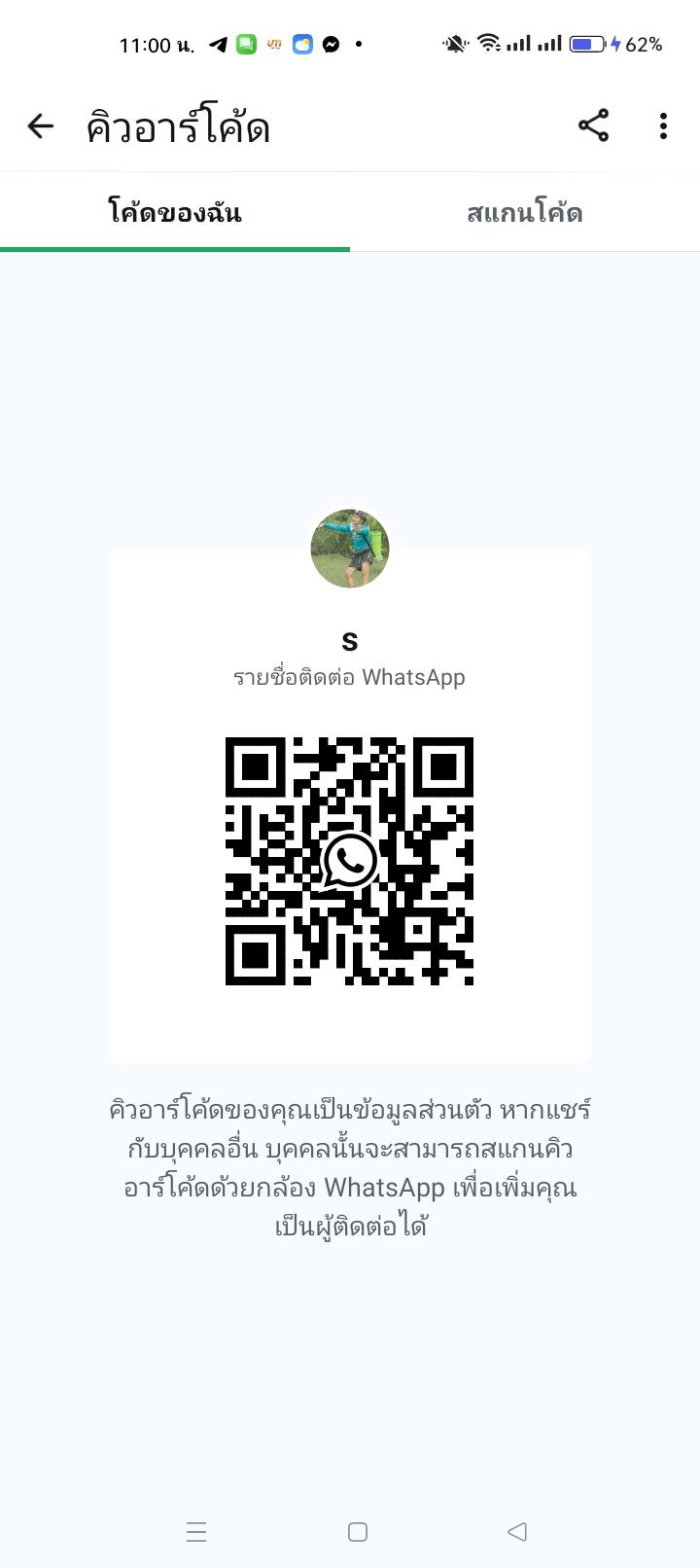Open the three-dot overflow menu
This screenshot has height=1568, width=700.
[x=663, y=126]
